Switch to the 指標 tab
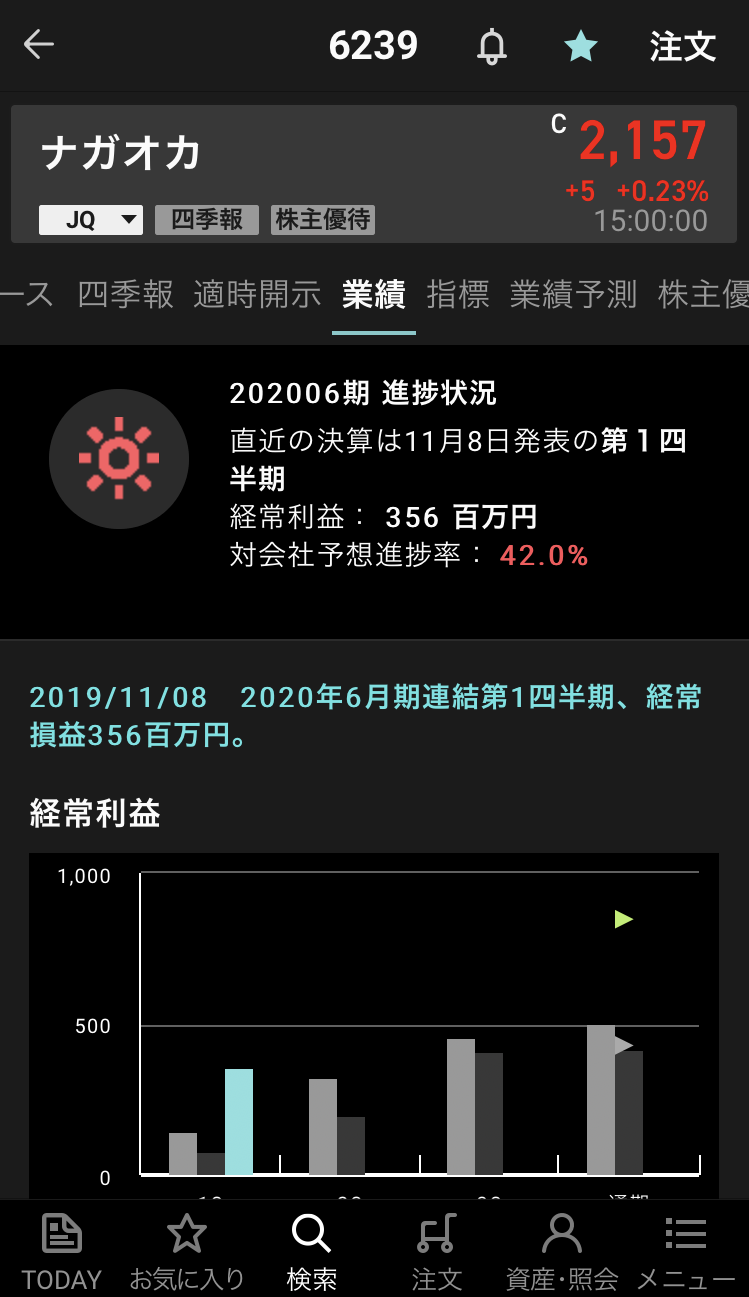The image size is (749, 1297). click(458, 294)
